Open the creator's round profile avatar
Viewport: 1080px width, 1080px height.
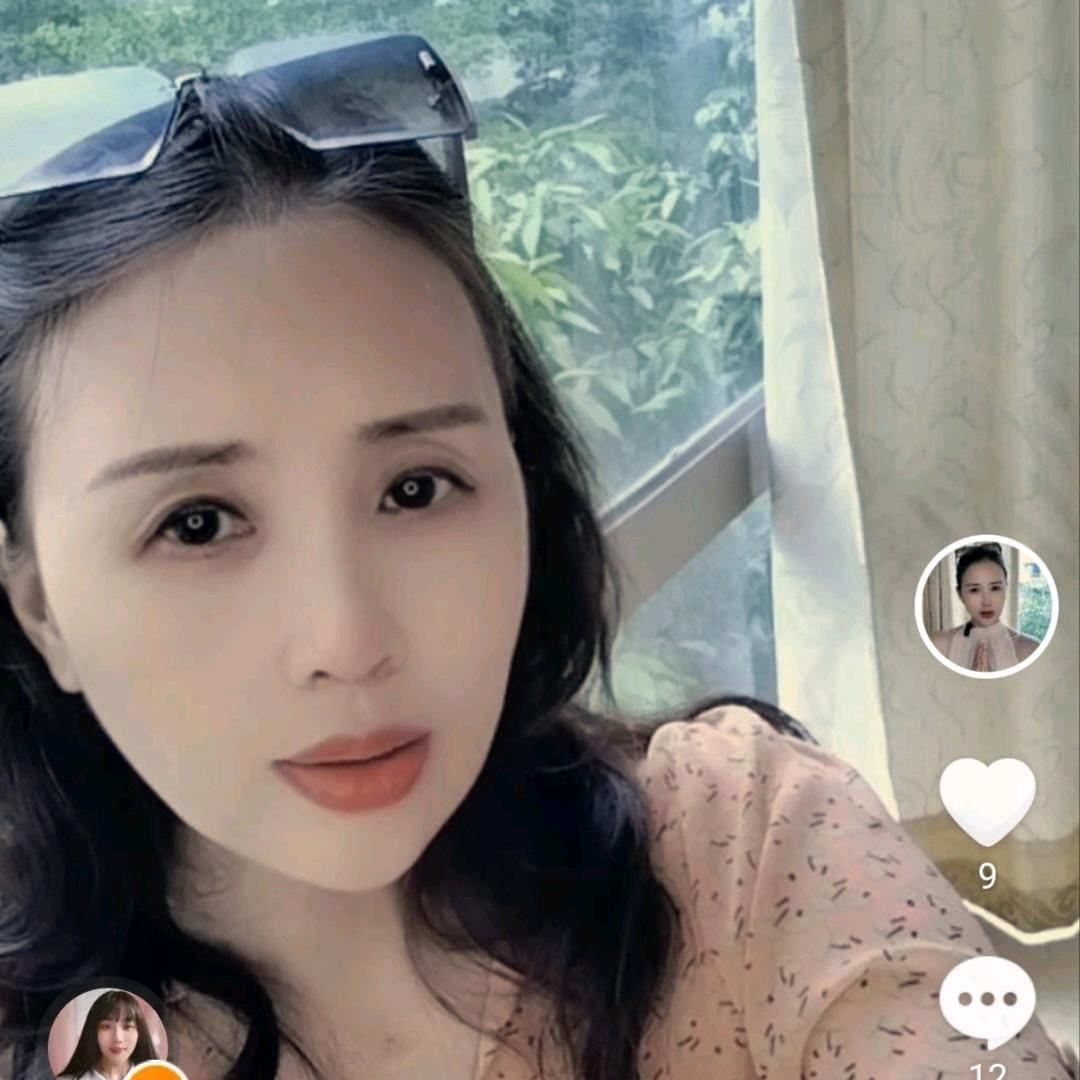(986, 606)
